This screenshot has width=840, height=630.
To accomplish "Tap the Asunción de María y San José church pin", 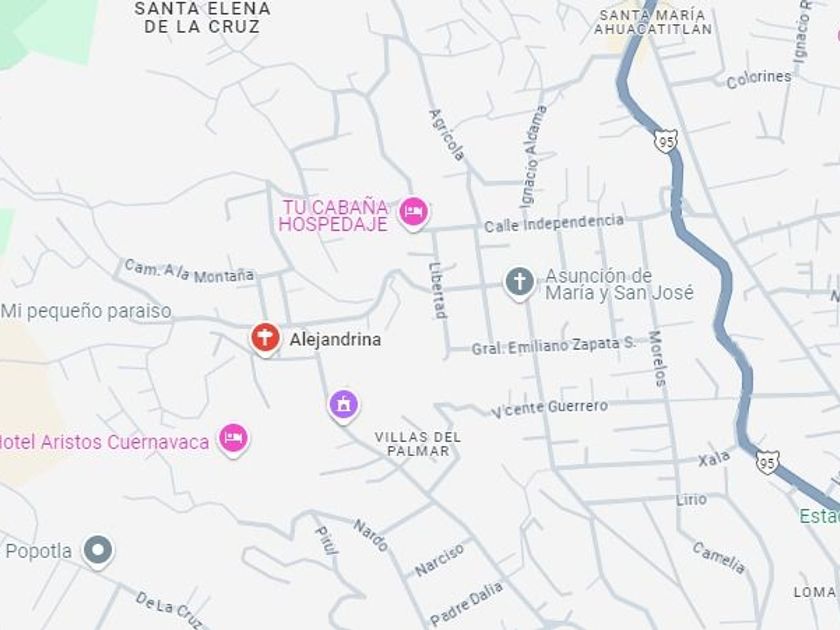I will [519, 283].
